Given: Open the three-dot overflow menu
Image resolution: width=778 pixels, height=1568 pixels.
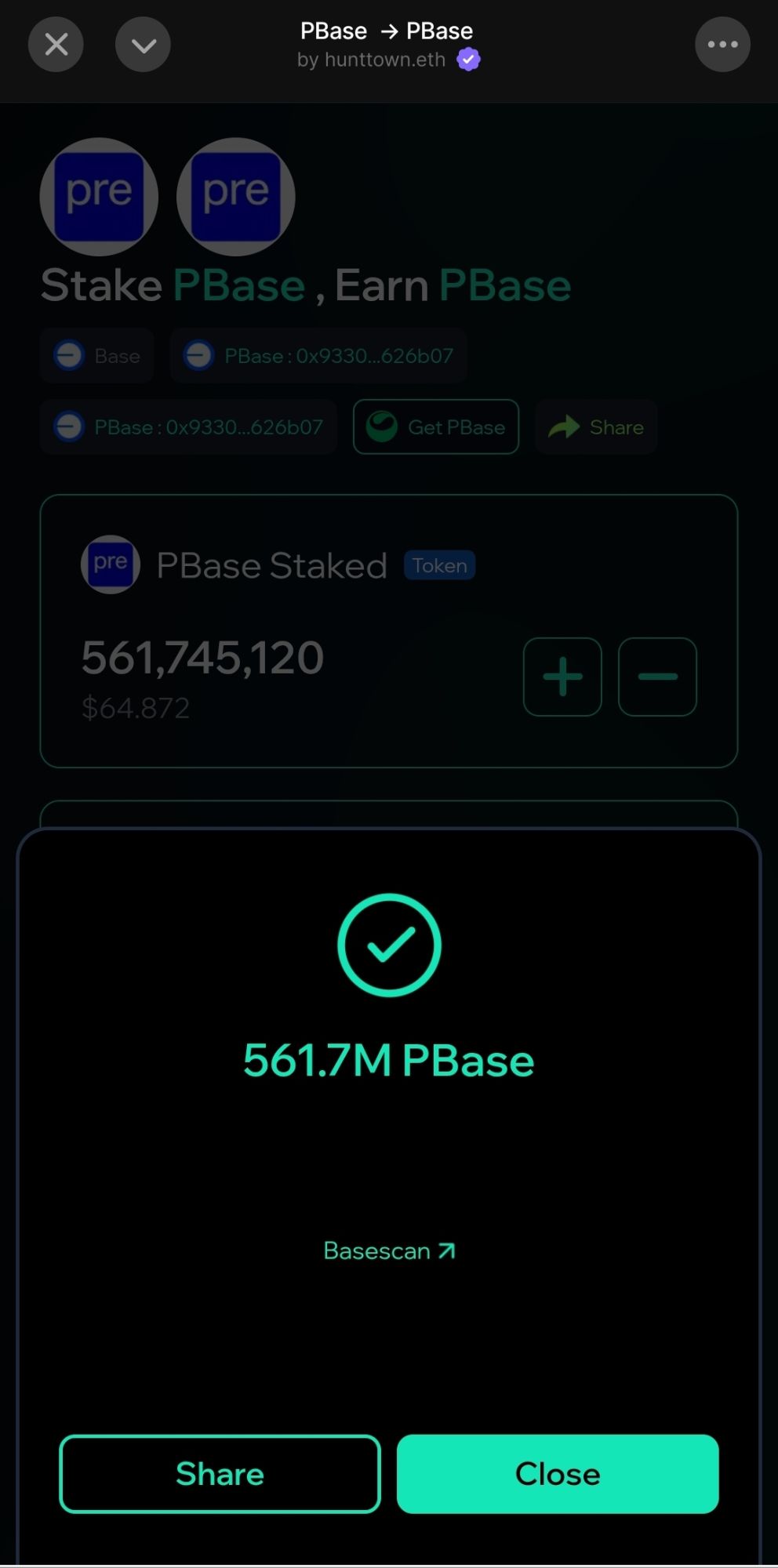Looking at the screenshot, I should (722, 45).
